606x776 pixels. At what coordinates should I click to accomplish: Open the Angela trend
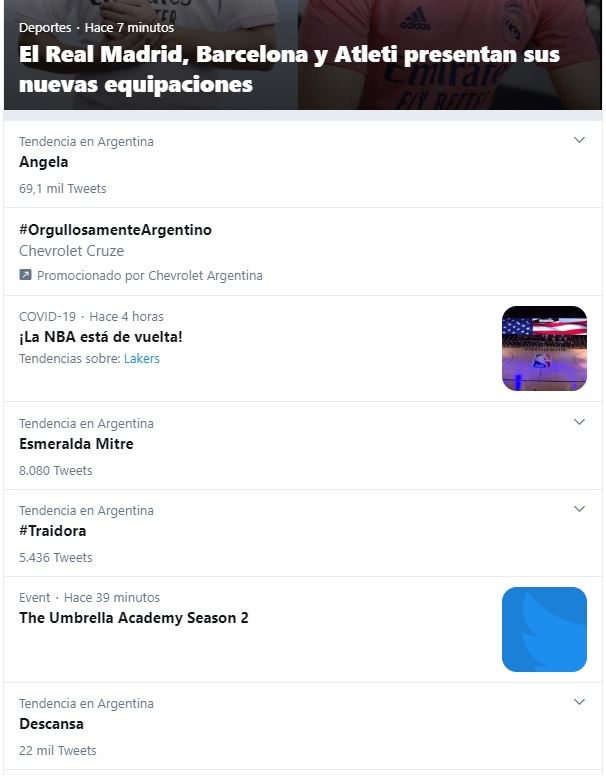click(x=44, y=162)
